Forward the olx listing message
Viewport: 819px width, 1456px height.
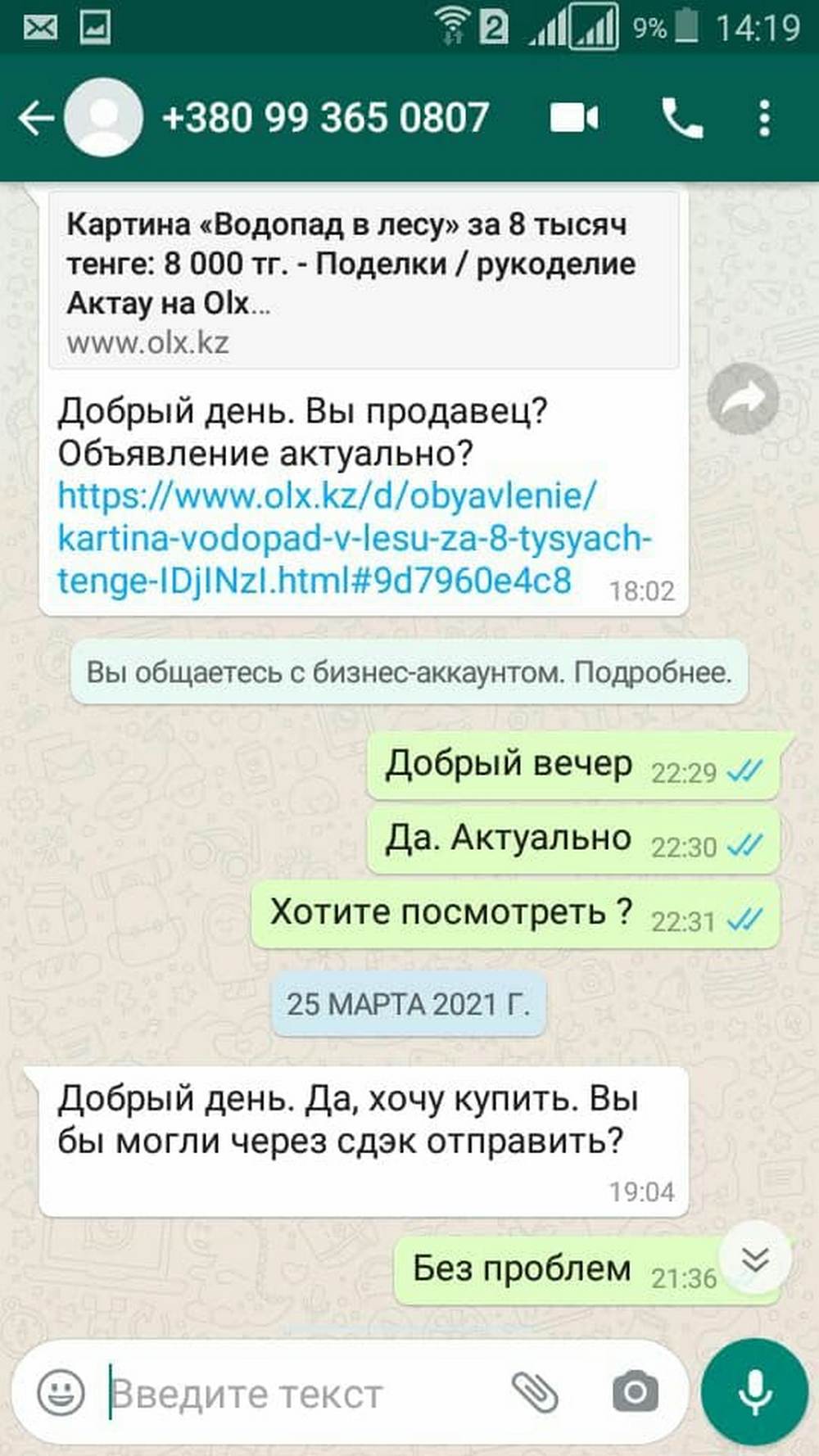[743, 399]
